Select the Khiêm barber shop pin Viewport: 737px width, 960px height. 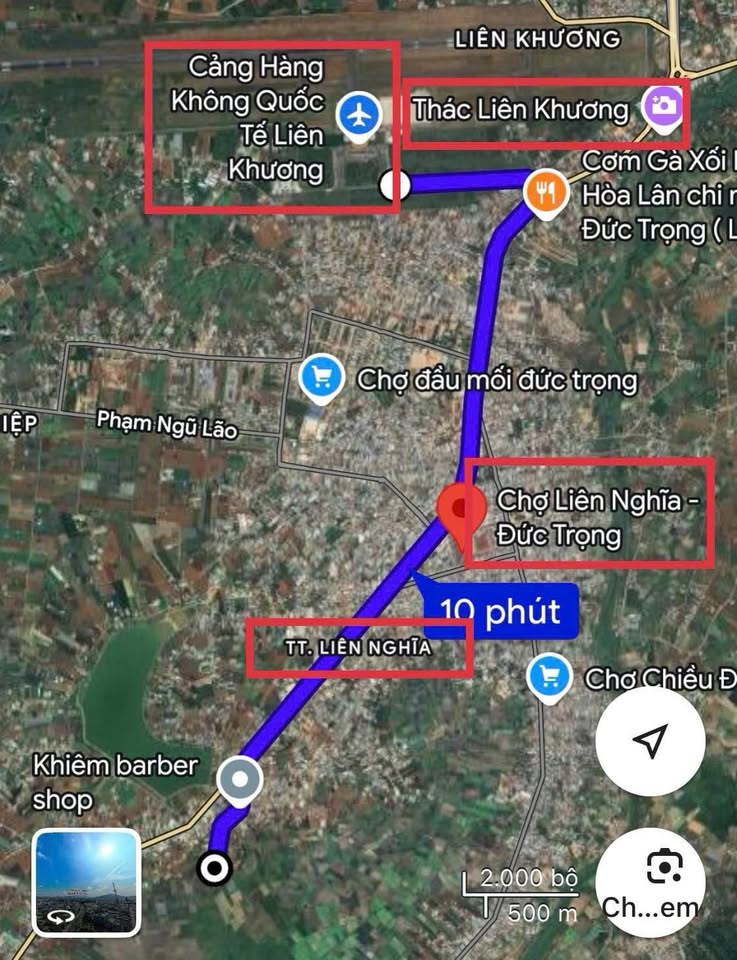(x=240, y=778)
